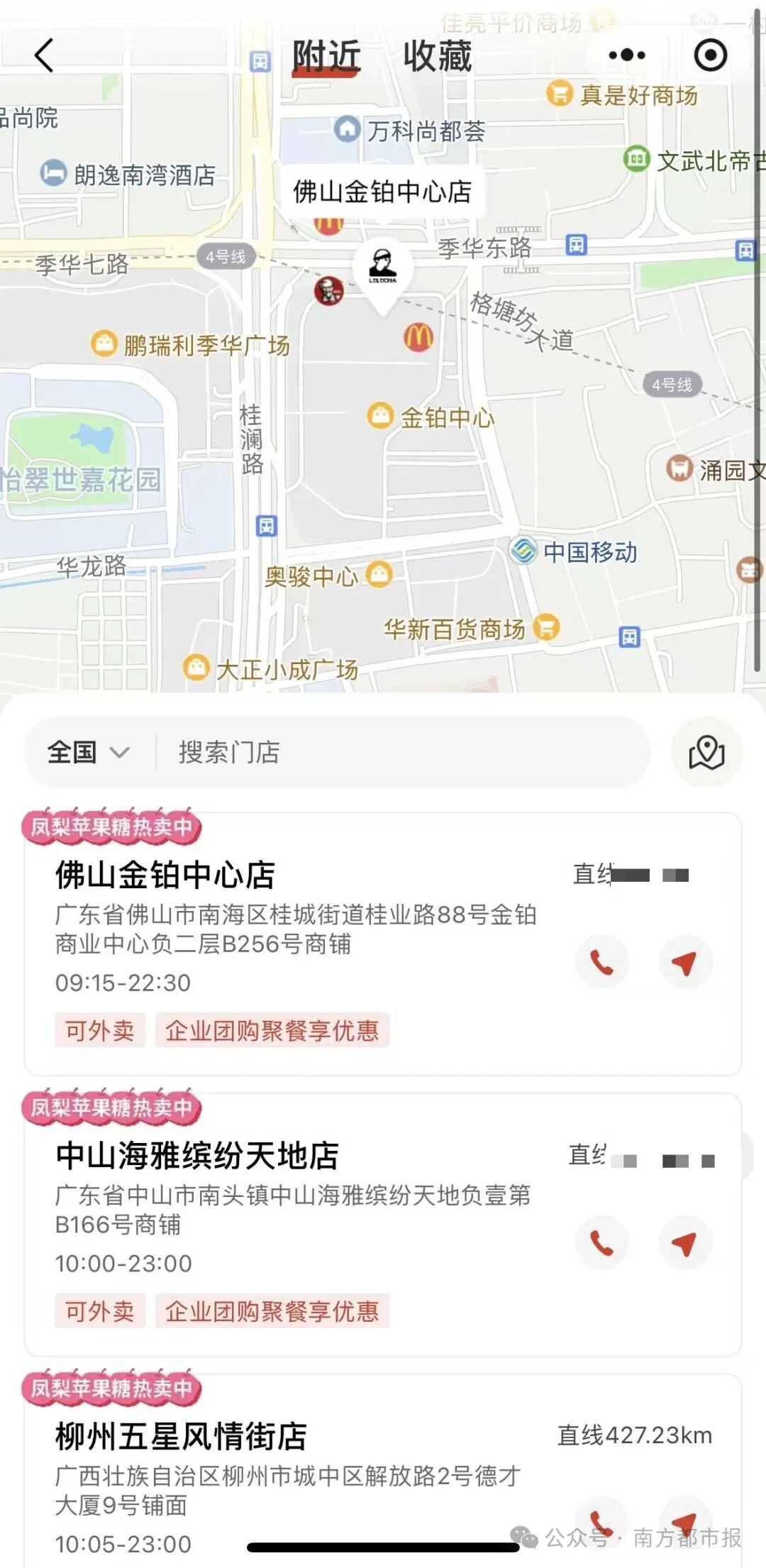Navigate to 佛山金铂中心店
Screen dimensions: 766x1568
click(684, 963)
